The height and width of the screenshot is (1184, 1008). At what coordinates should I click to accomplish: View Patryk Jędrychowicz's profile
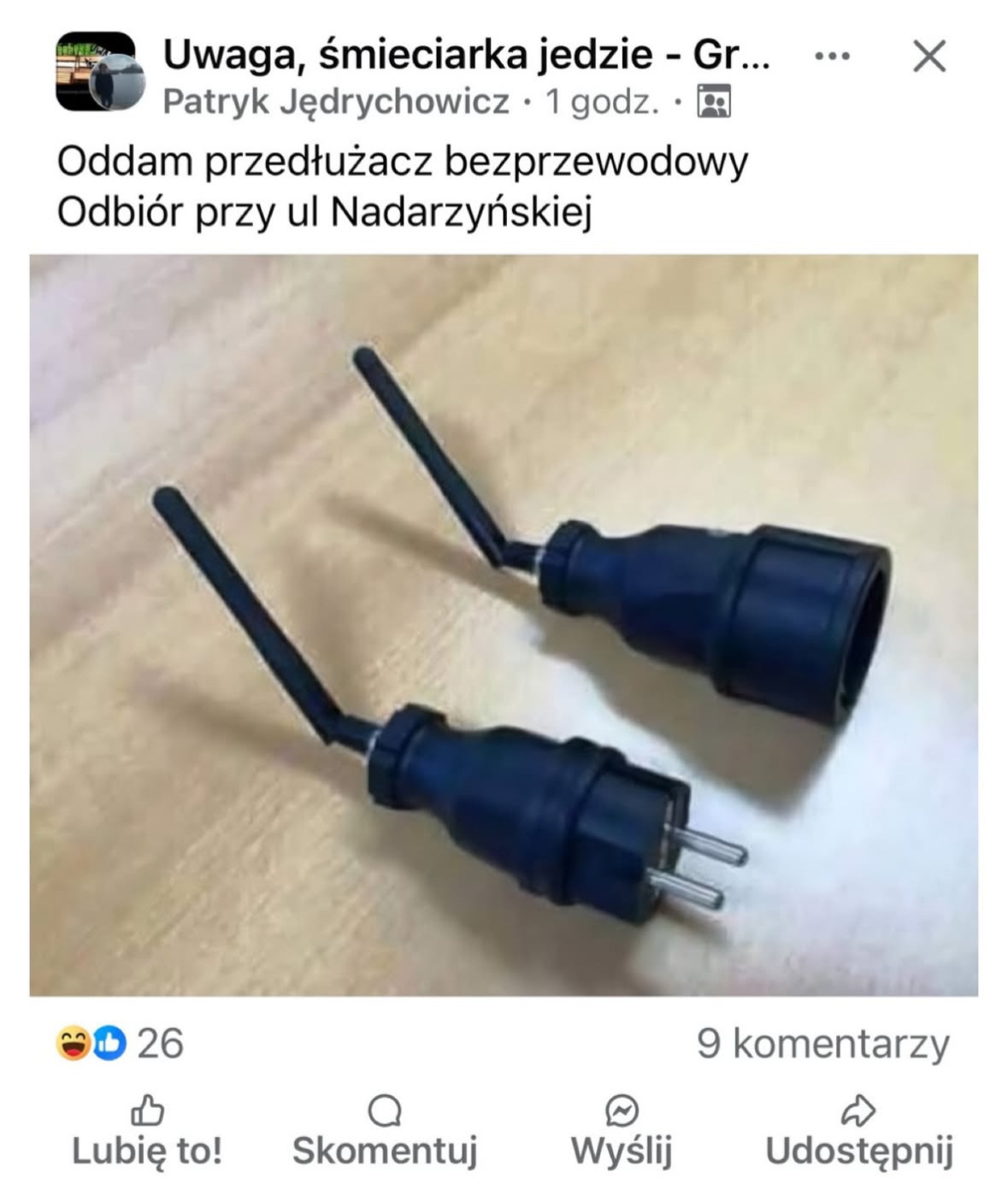(x=335, y=103)
